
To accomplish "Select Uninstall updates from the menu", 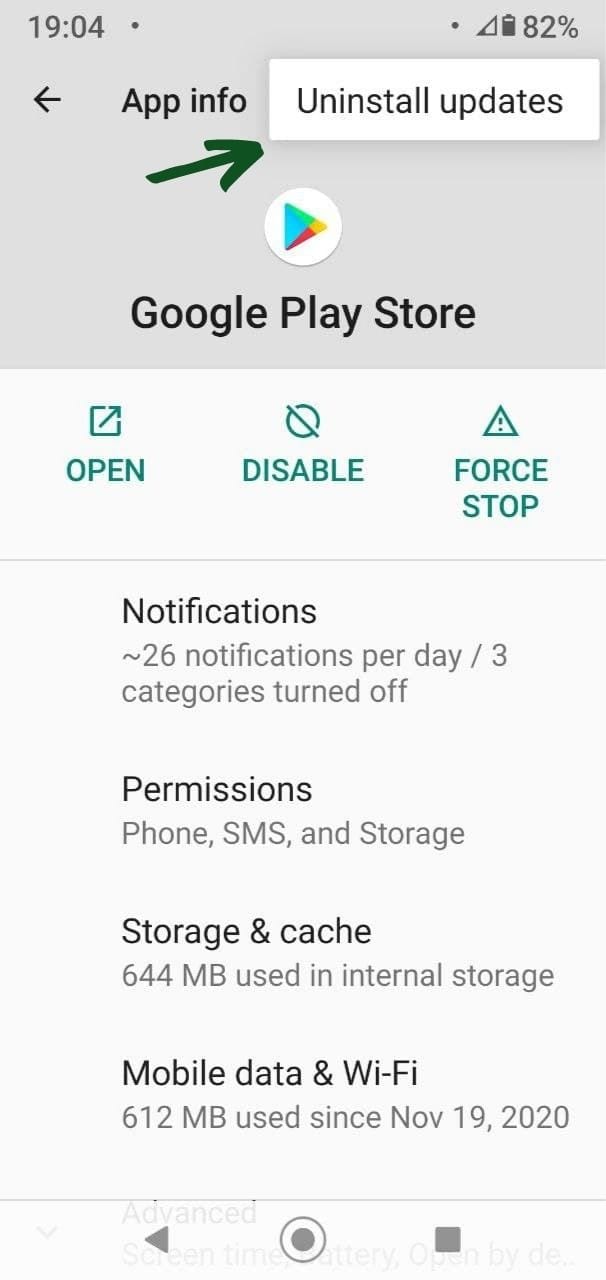I will point(430,101).
